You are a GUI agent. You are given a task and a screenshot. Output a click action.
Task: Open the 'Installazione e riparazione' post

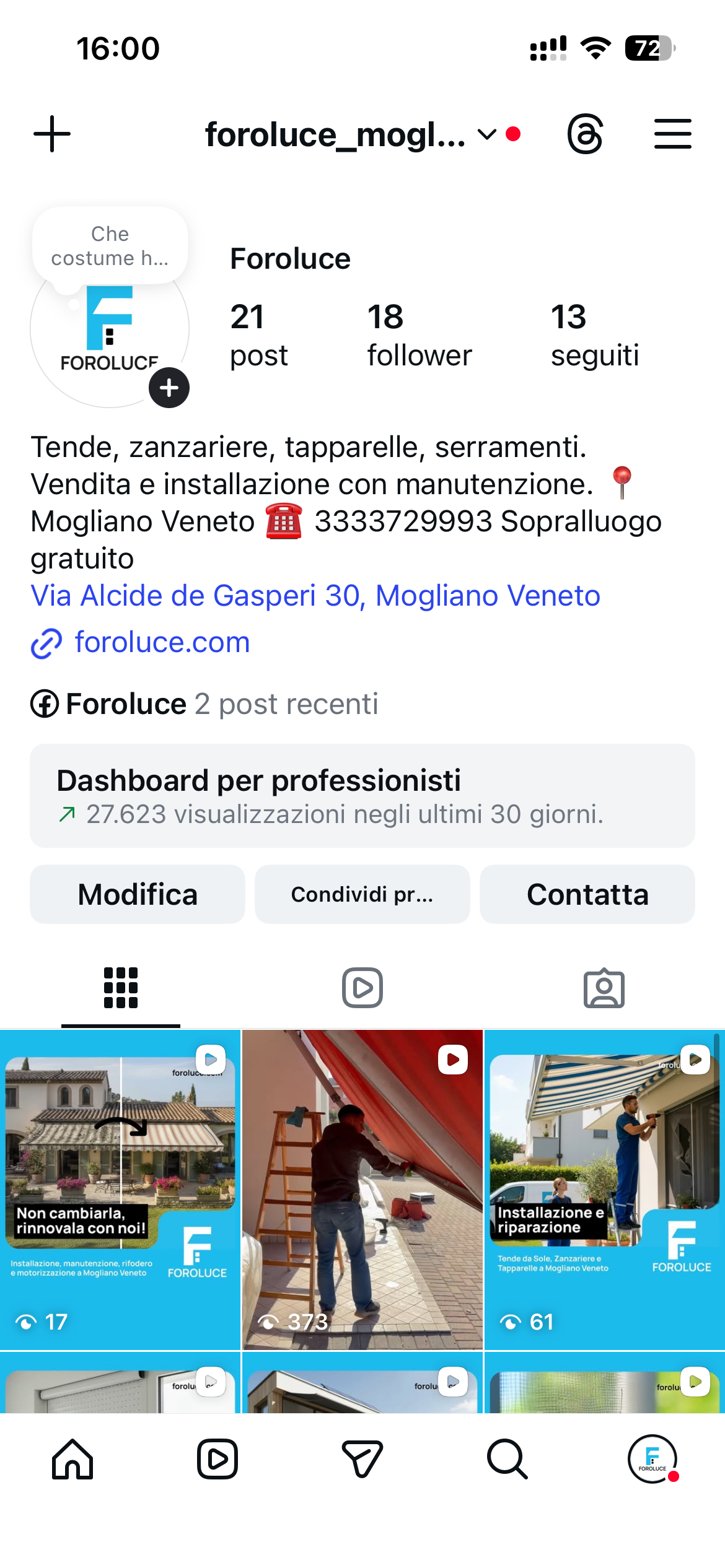coord(605,1190)
